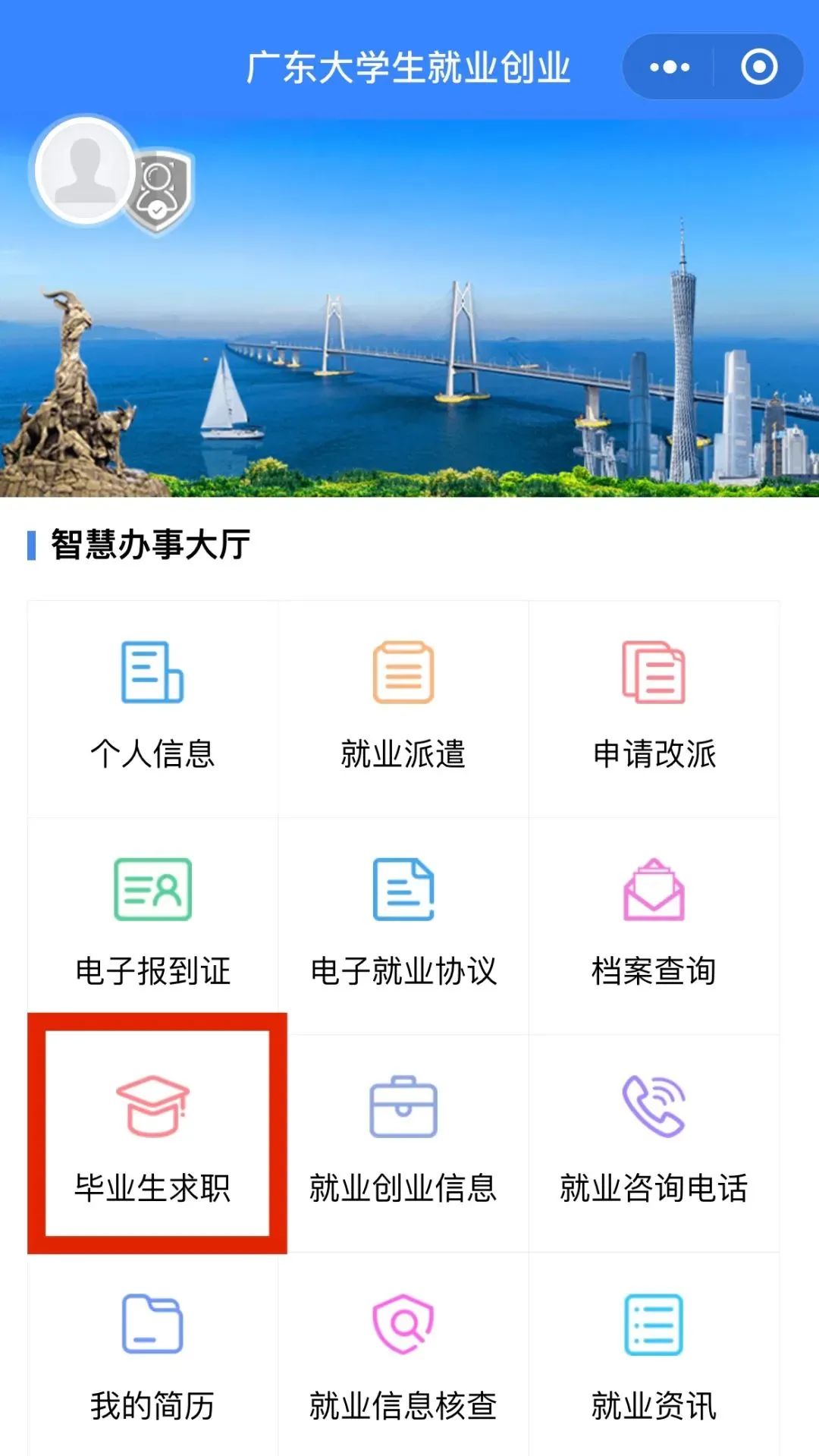Open 电子就业协议
This screenshot has height=1456, width=819.
(x=403, y=924)
